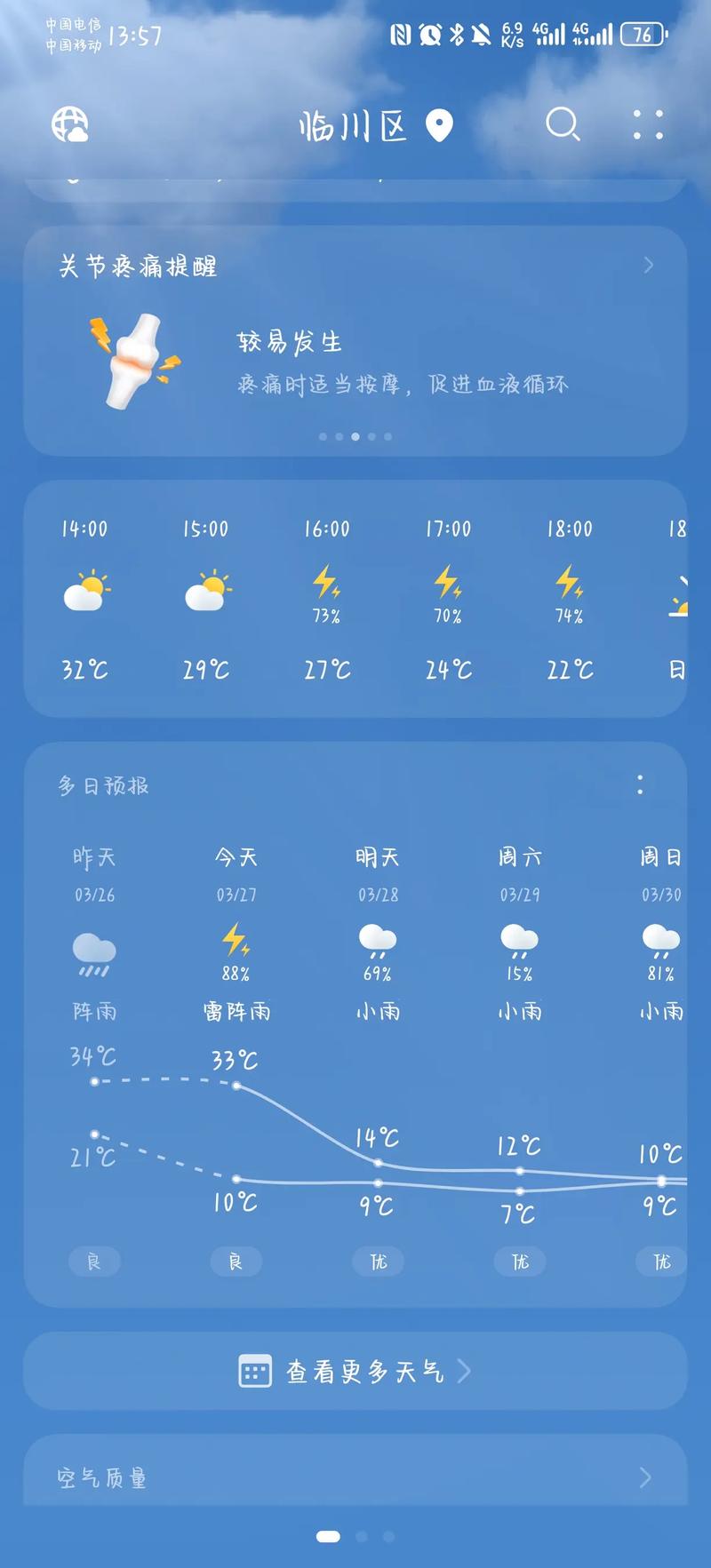Viewport: 711px width, 1568px height.
Task: Select the lightning icon under 今天 forecast
Action: (x=236, y=939)
